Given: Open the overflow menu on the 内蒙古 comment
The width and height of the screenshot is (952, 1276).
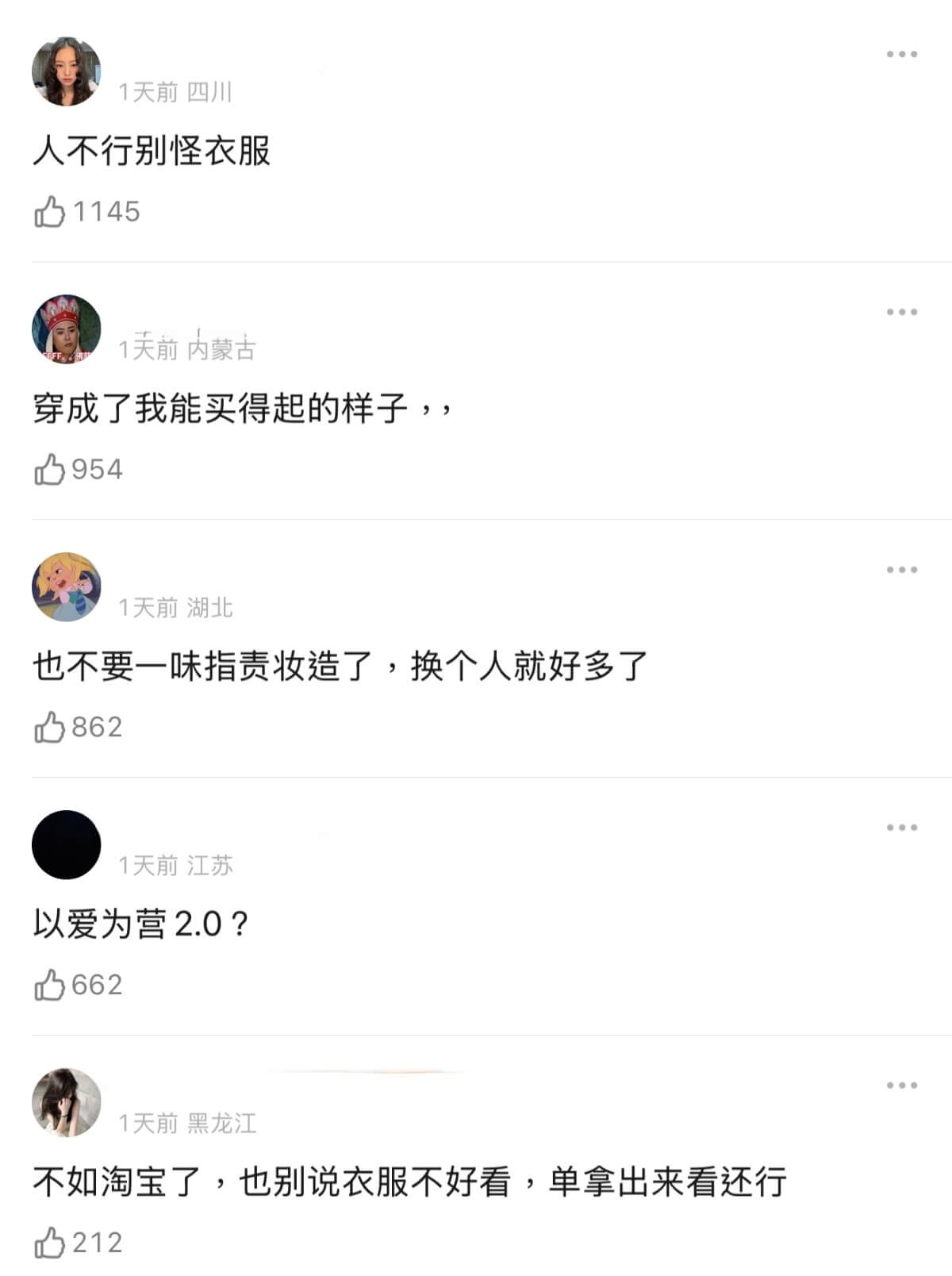Looking at the screenshot, I should (x=901, y=312).
